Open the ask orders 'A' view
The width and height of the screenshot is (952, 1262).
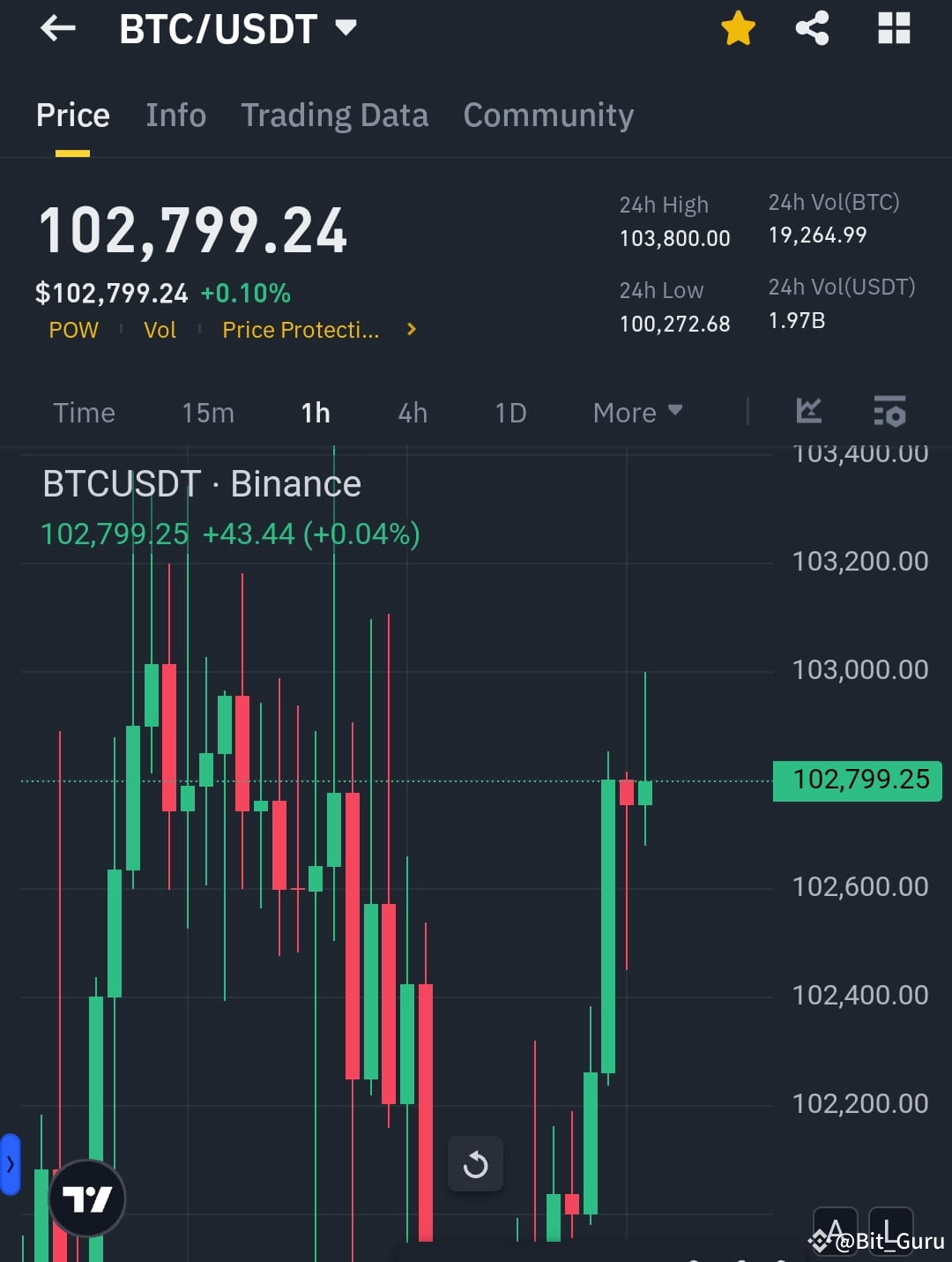pyautogui.click(x=834, y=1229)
